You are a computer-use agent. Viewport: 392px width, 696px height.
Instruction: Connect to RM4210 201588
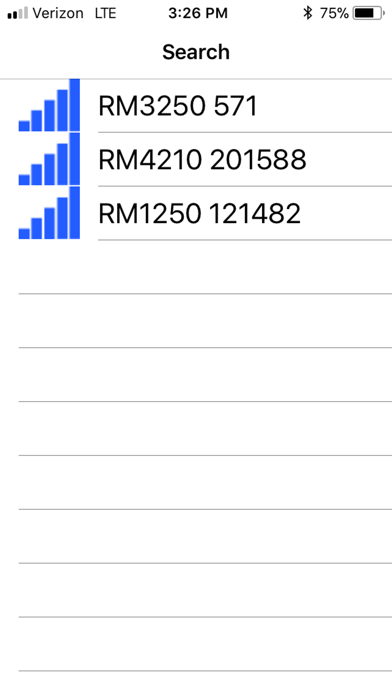(196, 159)
